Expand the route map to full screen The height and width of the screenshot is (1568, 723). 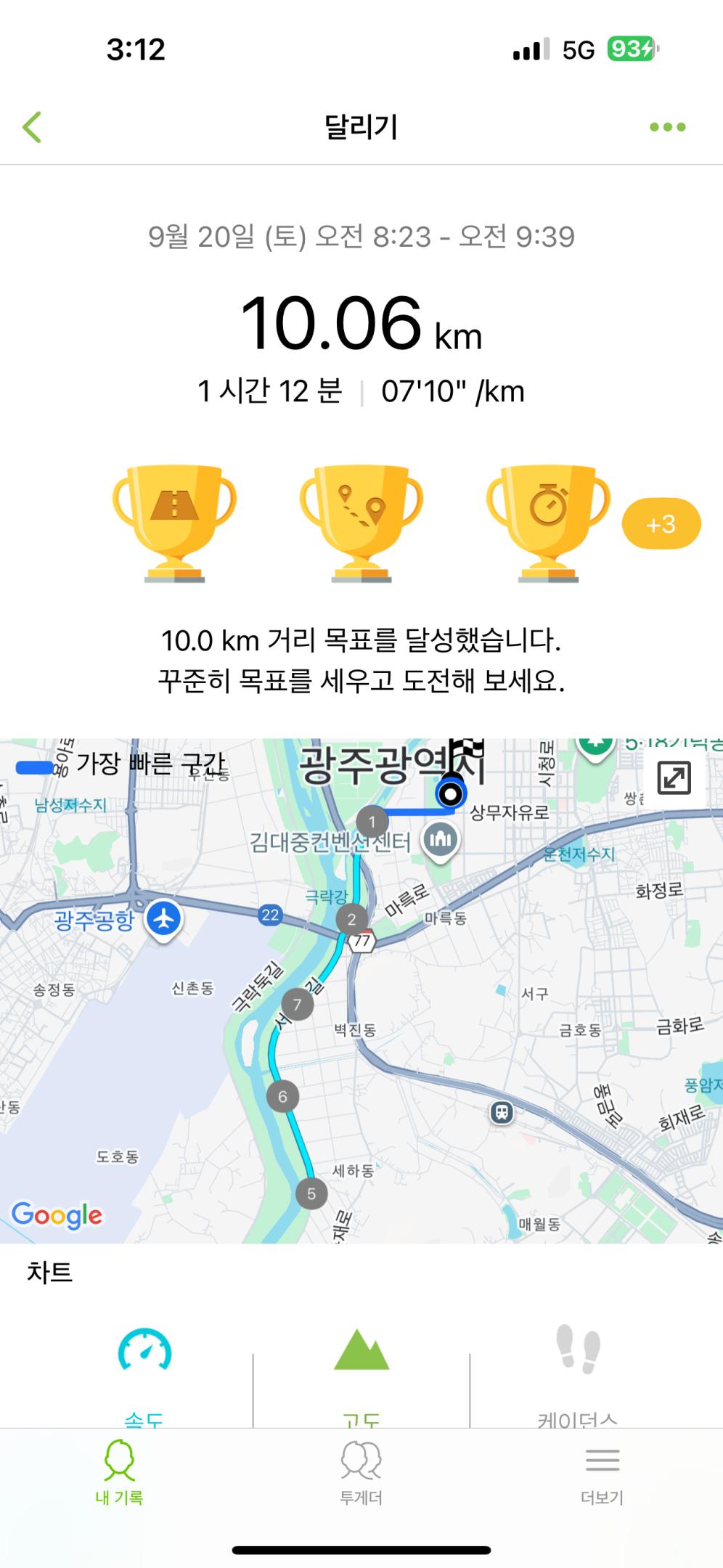point(674,778)
